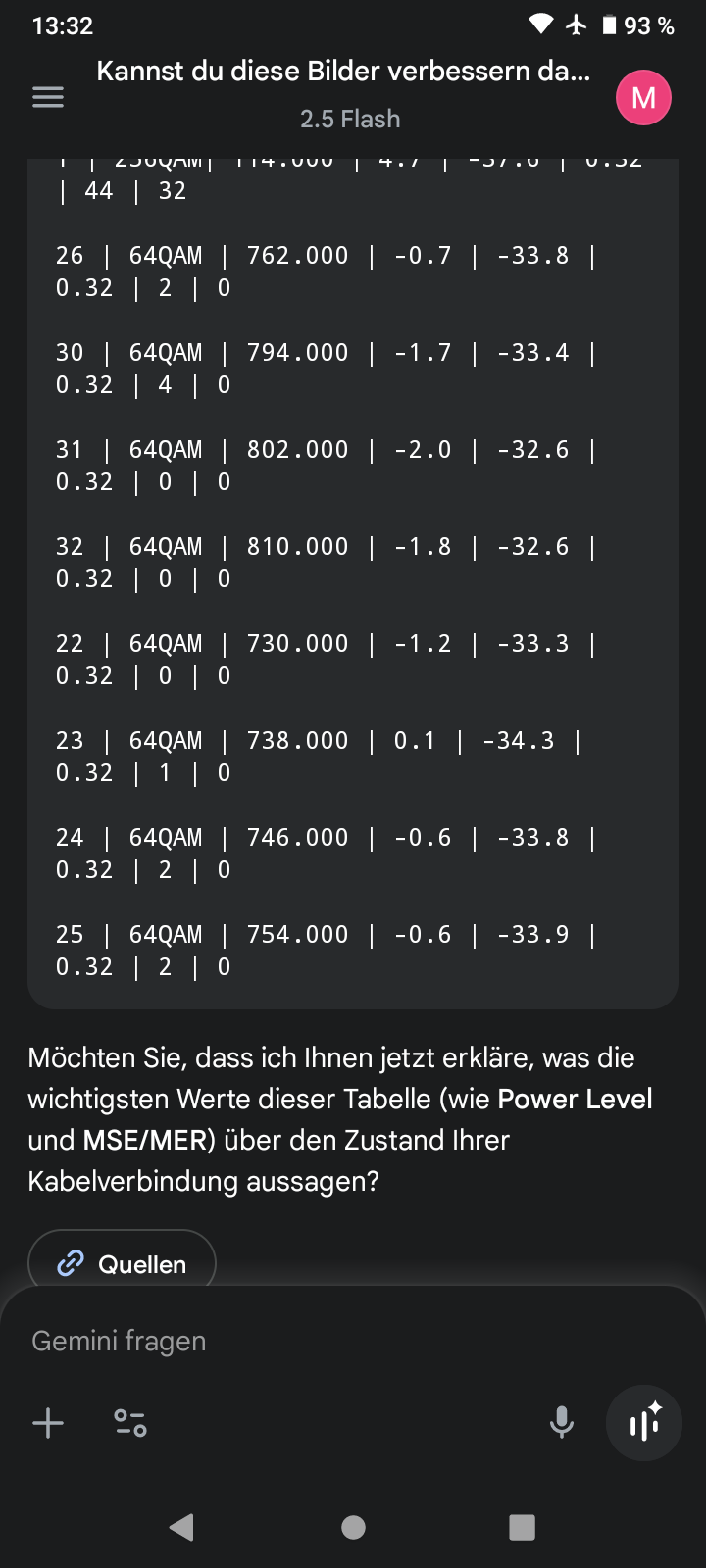
Task: Launch Gemini Live with the sparkle button
Action: click(x=643, y=1423)
